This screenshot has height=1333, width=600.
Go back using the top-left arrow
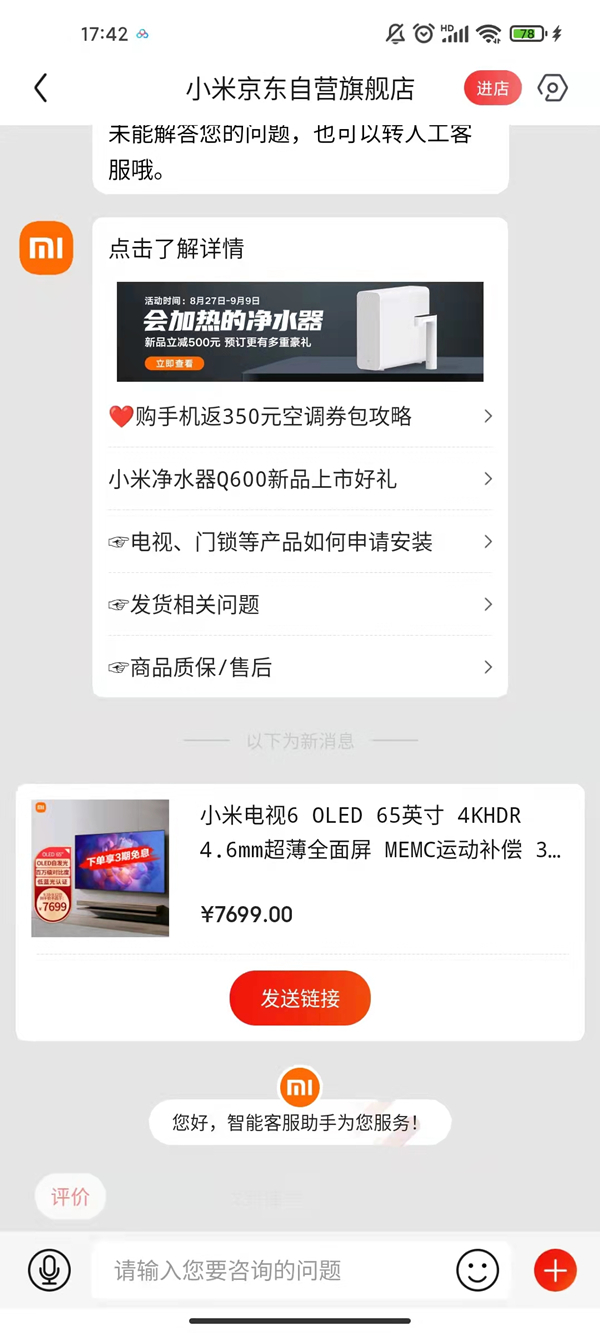pos(41,88)
